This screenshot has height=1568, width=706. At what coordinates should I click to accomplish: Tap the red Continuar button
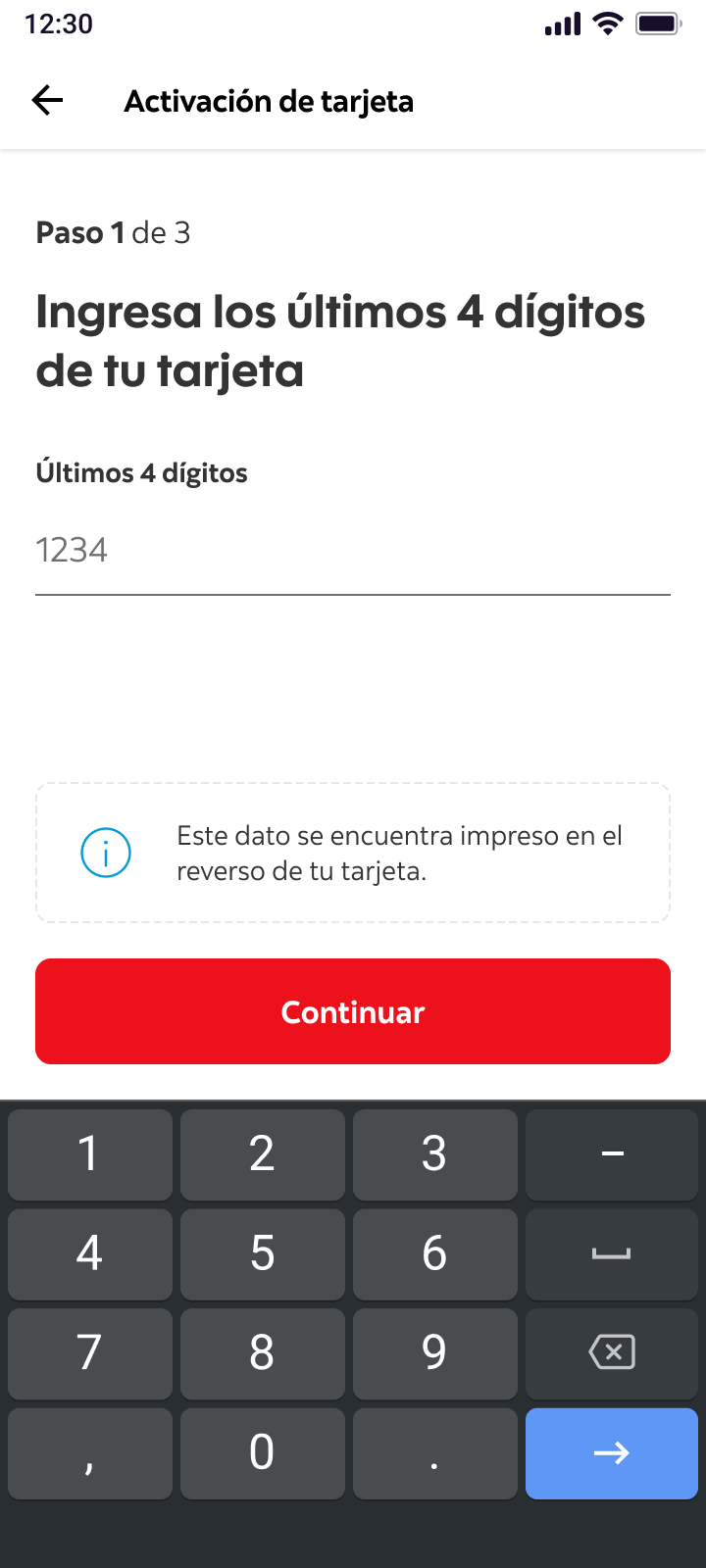353,1011
